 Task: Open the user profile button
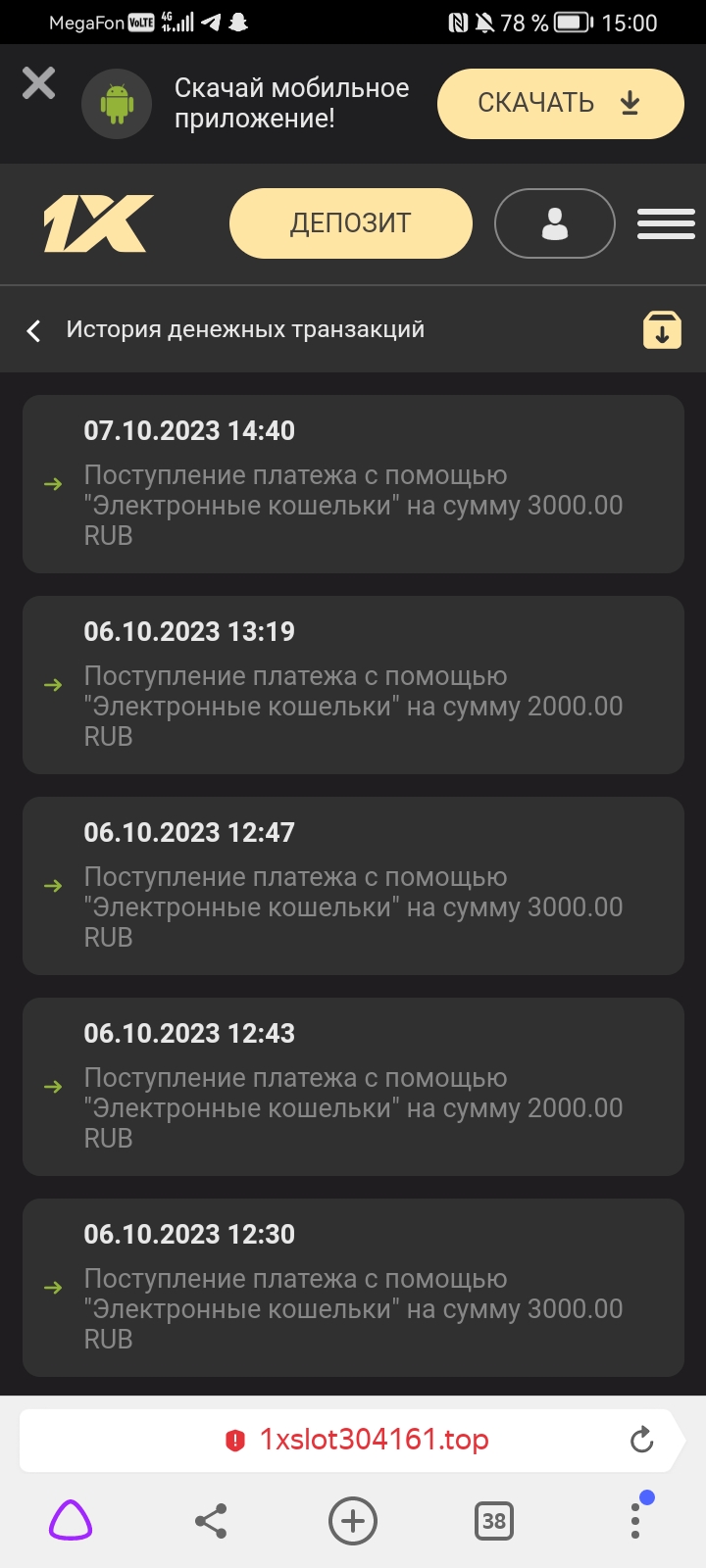(x=555, y=223)
